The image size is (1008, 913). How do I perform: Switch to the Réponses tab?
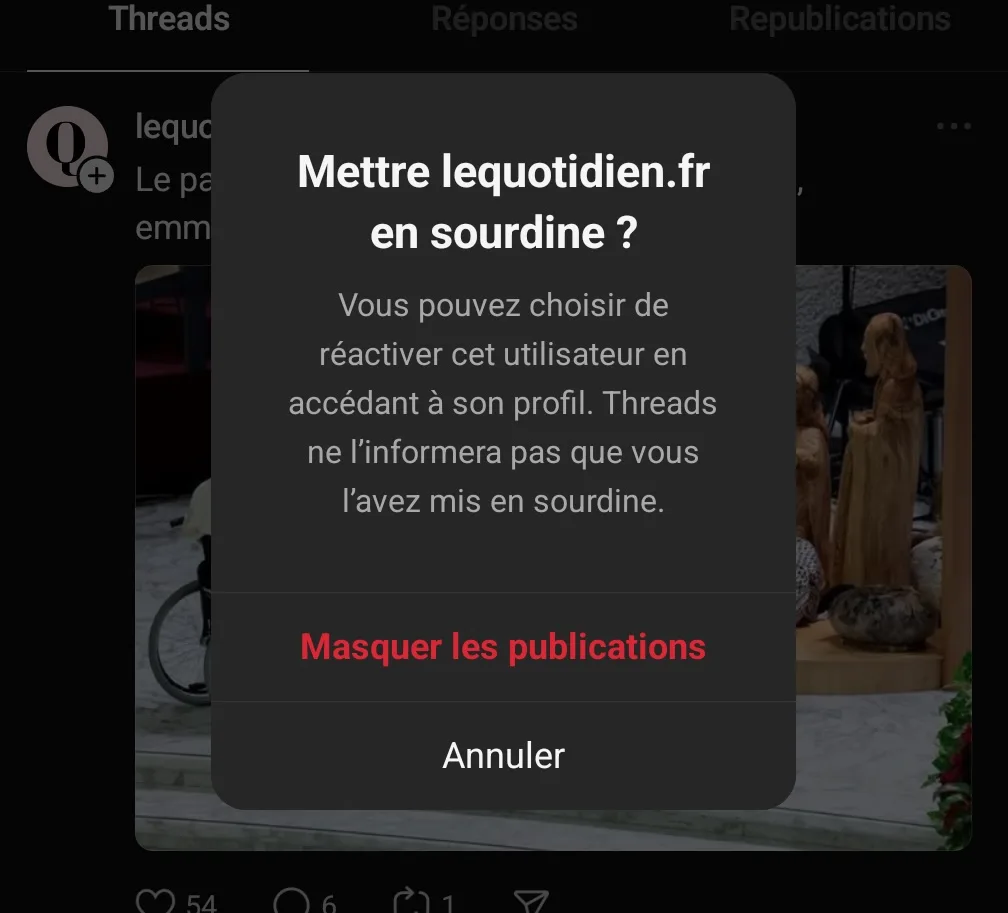(x=504, y=20)
